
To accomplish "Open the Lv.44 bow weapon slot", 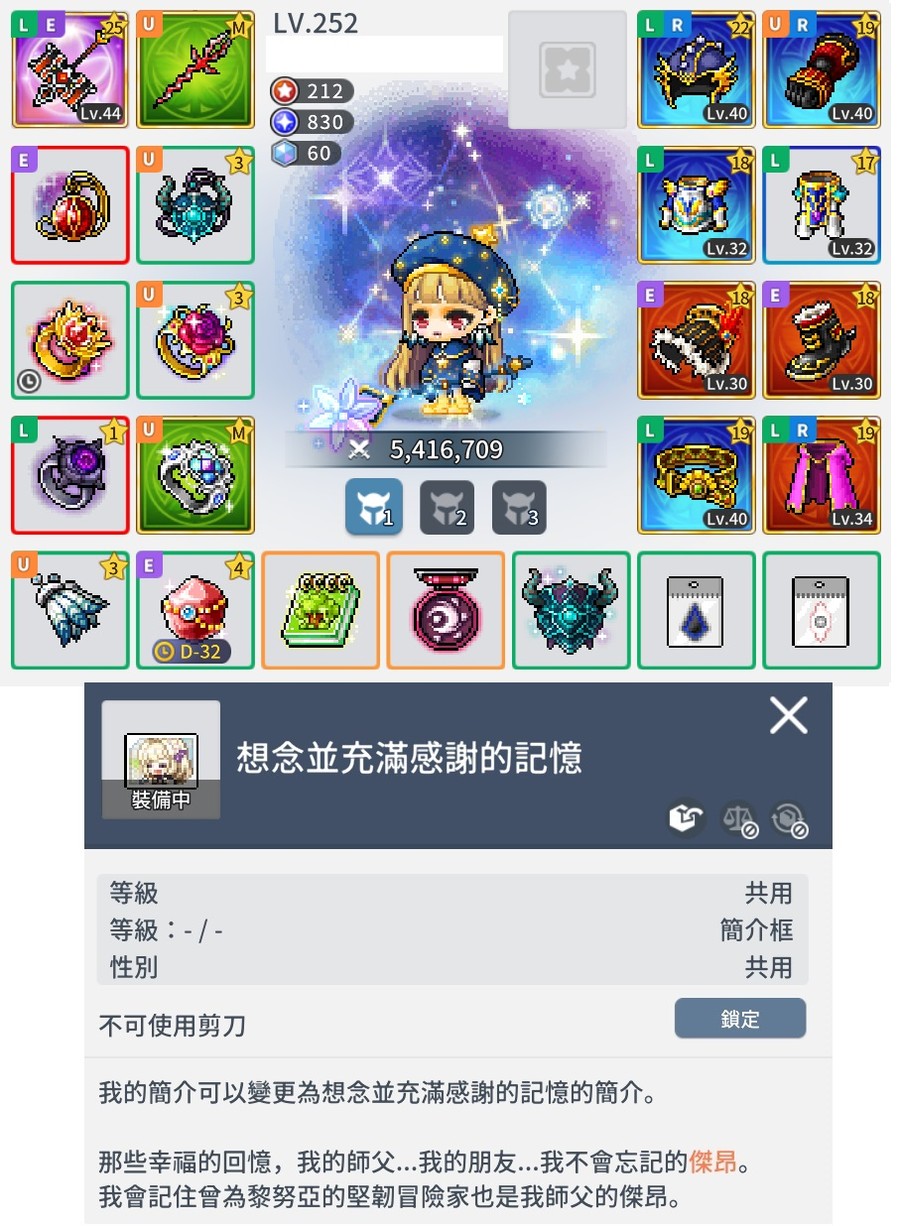I will pos(70,70).
